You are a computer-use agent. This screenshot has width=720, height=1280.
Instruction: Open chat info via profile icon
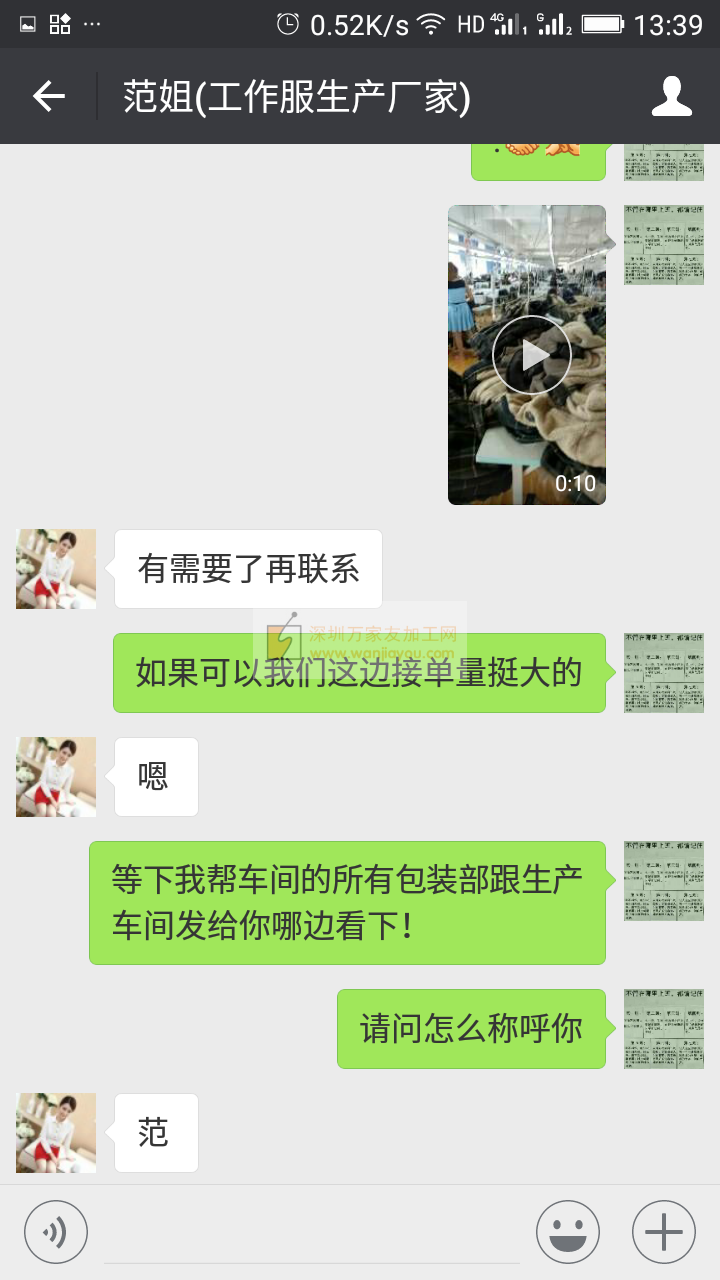pos(672,96)
